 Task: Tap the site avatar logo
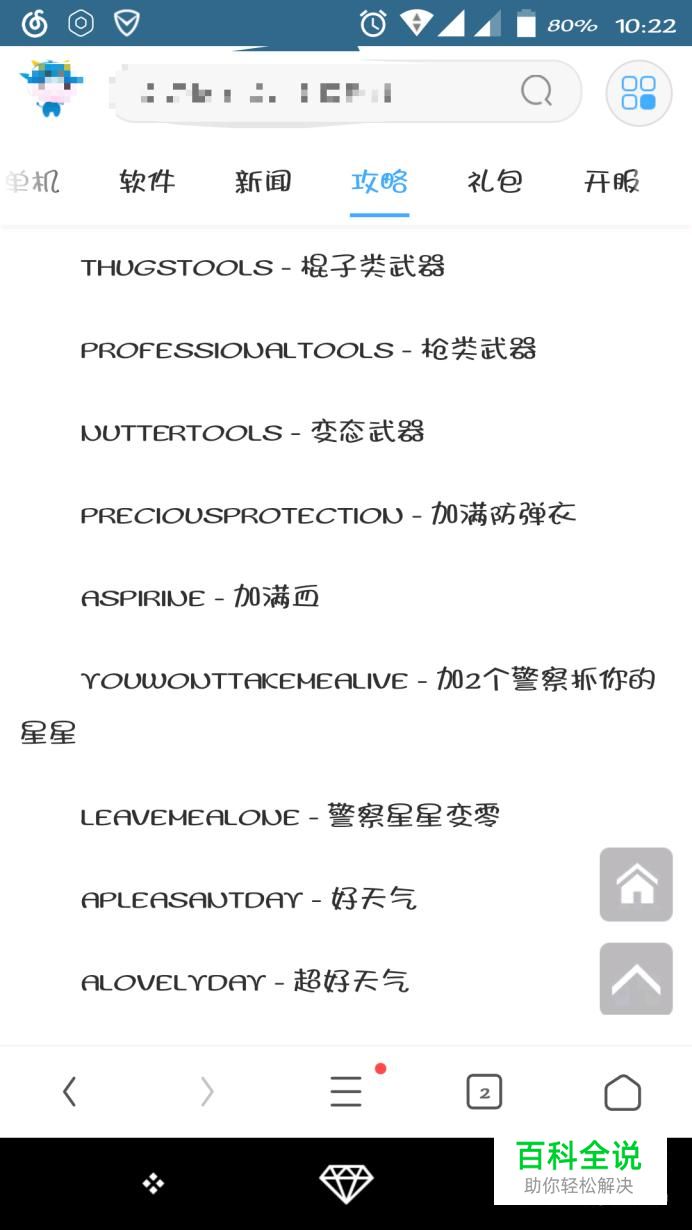tap(50, 88)
